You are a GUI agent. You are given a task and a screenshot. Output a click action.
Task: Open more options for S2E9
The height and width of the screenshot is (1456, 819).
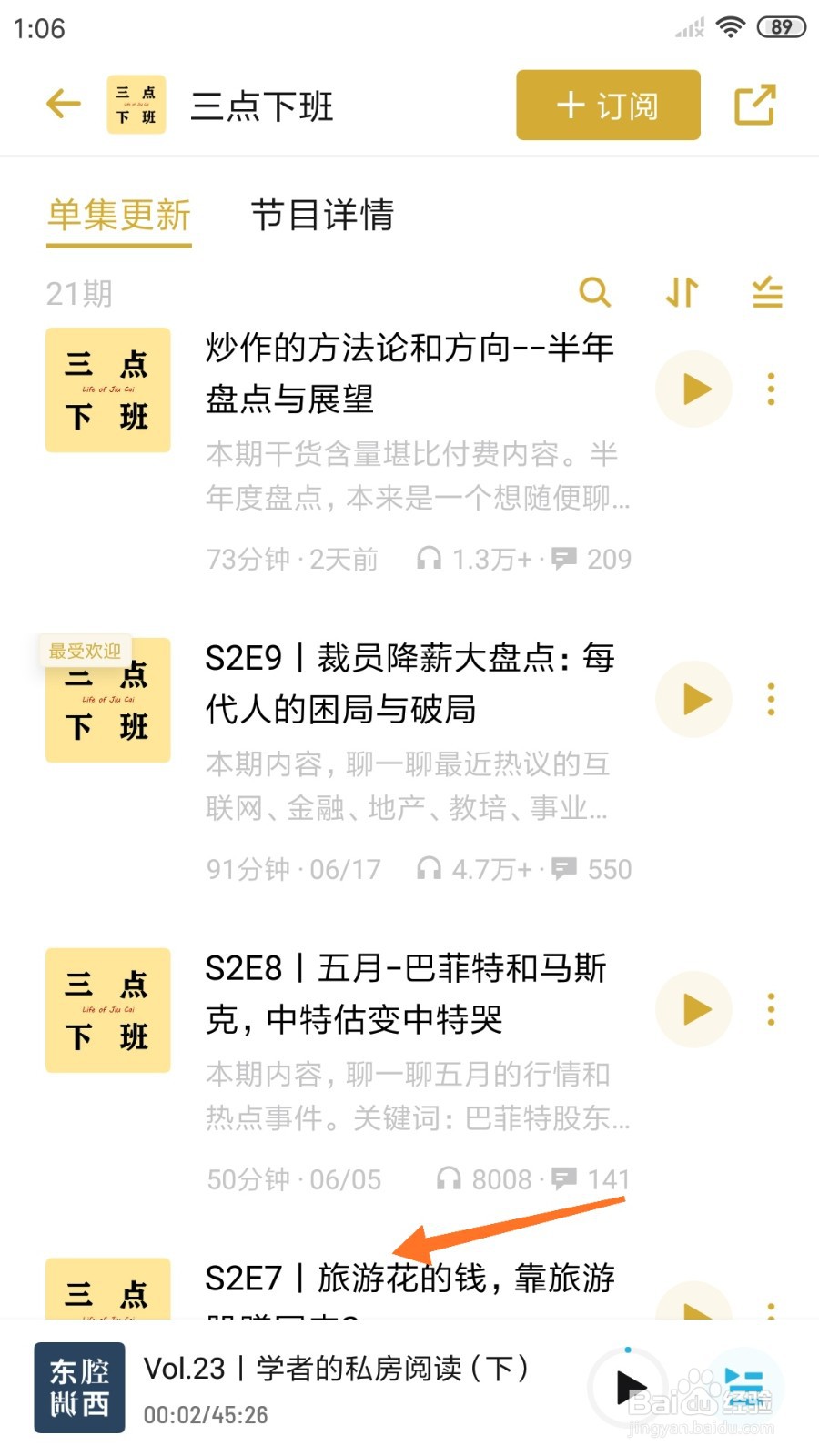pos(771,700)
